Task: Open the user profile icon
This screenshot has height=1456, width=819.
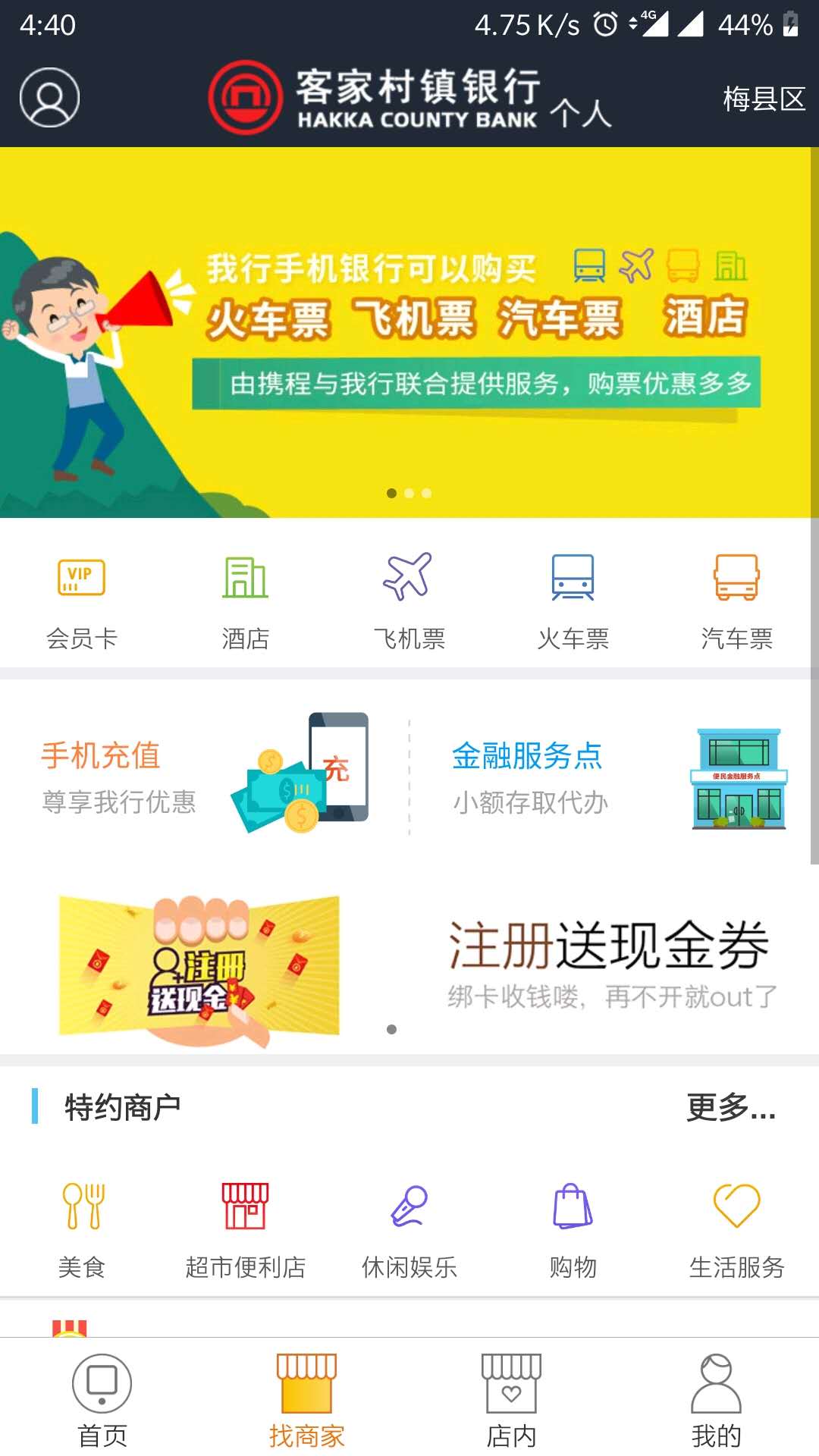Action: (49, 98)
